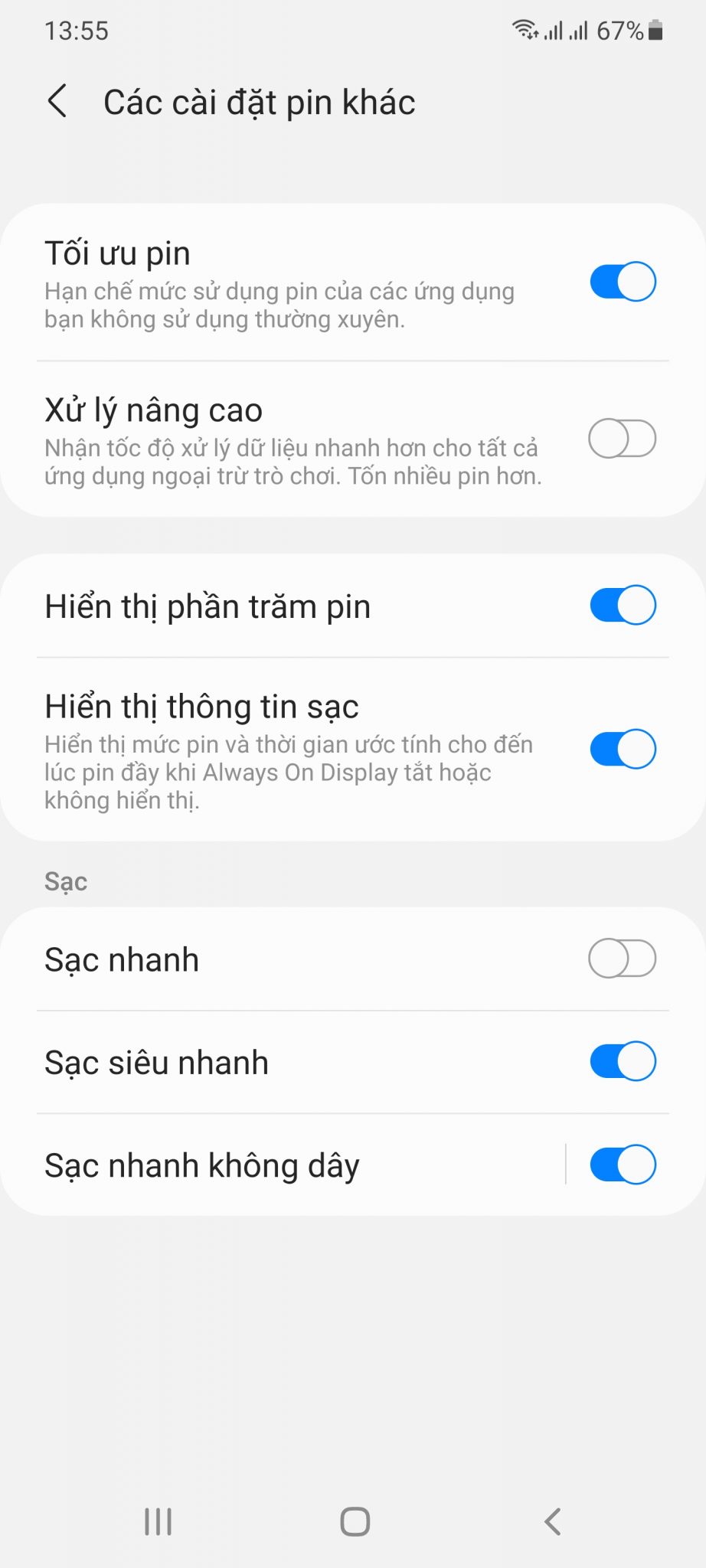
Task: Turn on Sạc nhanh
Action: (622, 959)
